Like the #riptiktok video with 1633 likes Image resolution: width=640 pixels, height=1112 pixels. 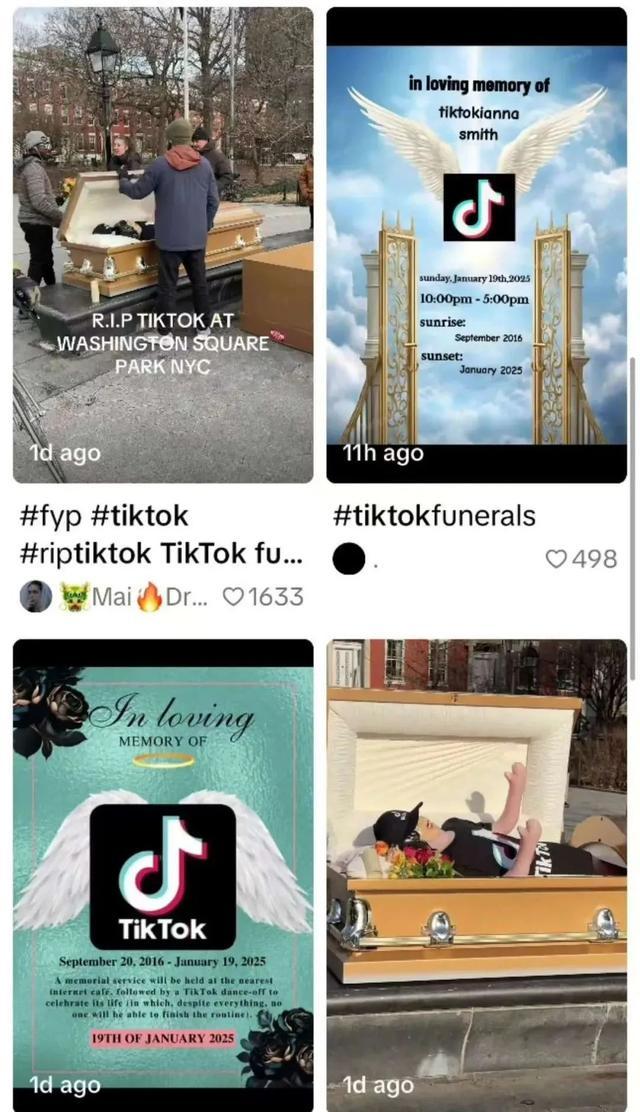[233, 597]
